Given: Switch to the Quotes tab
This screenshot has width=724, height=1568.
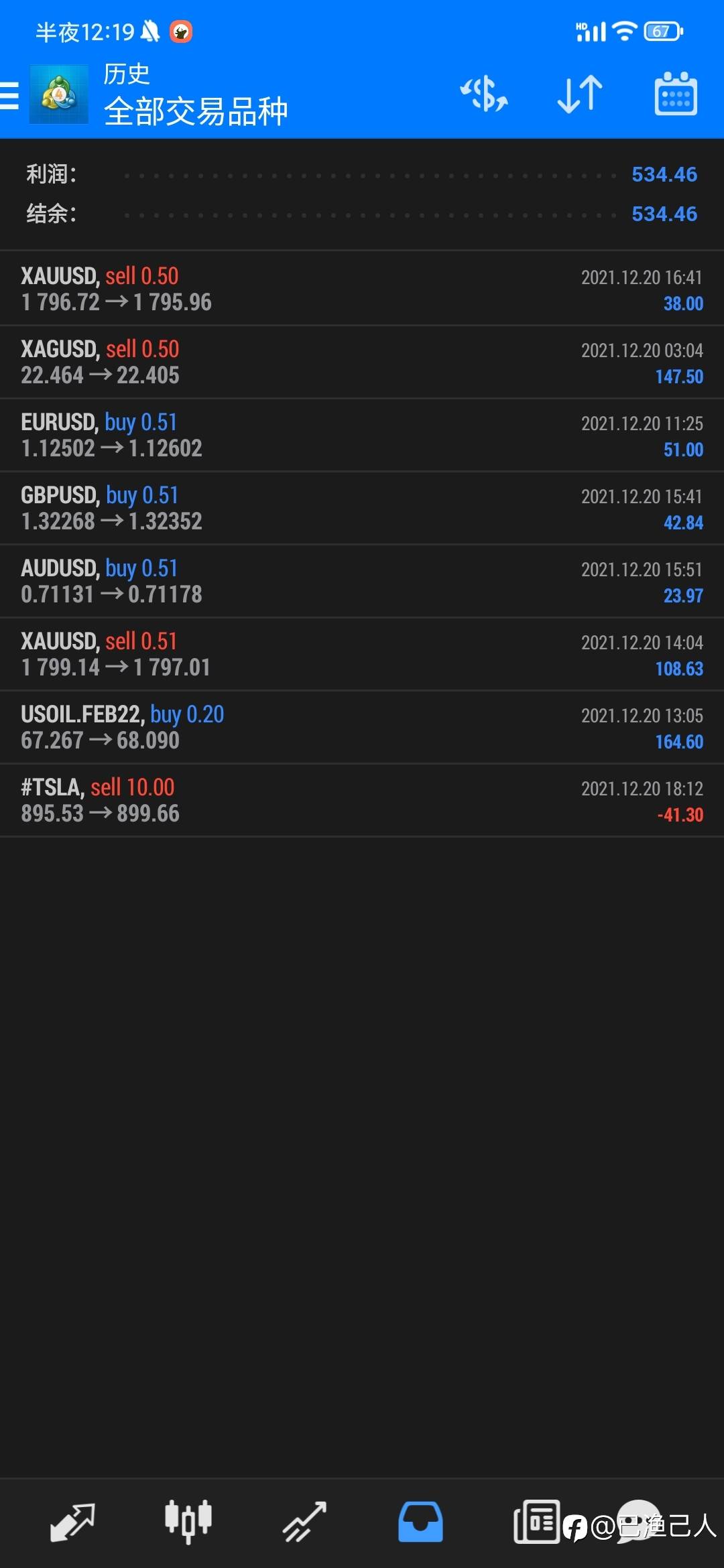Looking at the screenshot, I should [x=72, y=1522].
